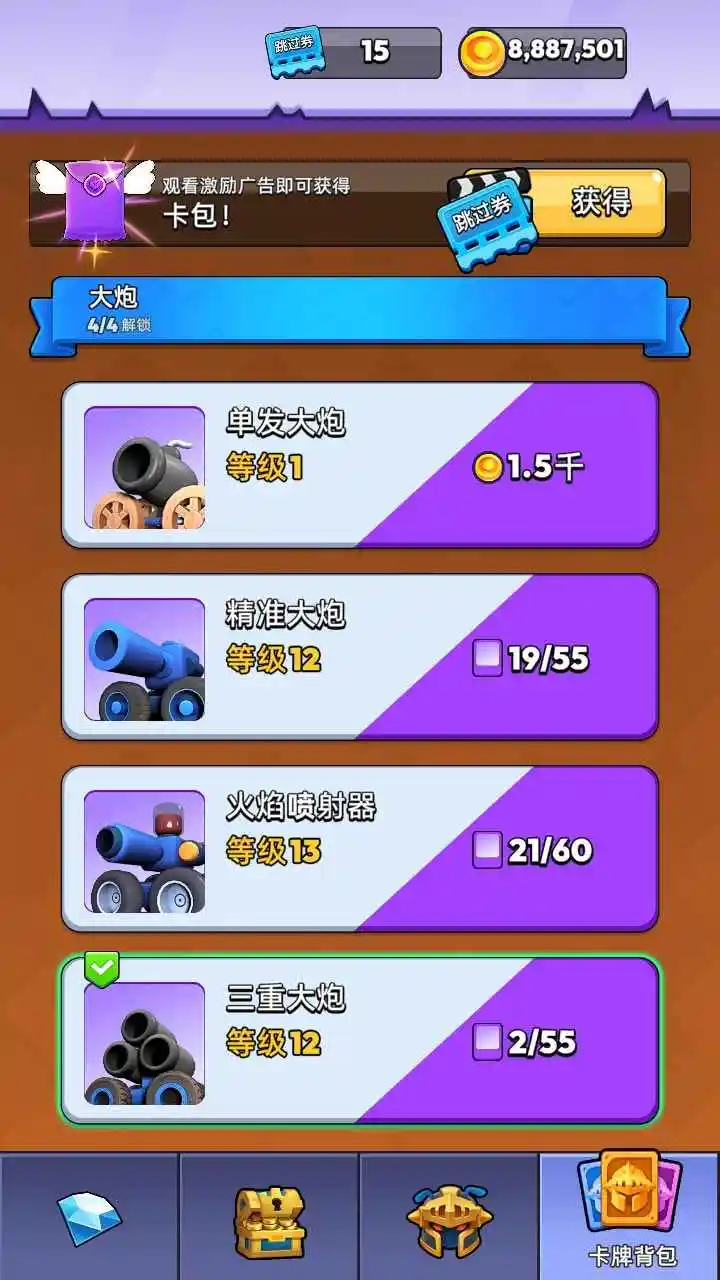Open the skip ticket counter
This screenshot has height=1280, width=720.
pyautogui.click(x=355, y=52)
